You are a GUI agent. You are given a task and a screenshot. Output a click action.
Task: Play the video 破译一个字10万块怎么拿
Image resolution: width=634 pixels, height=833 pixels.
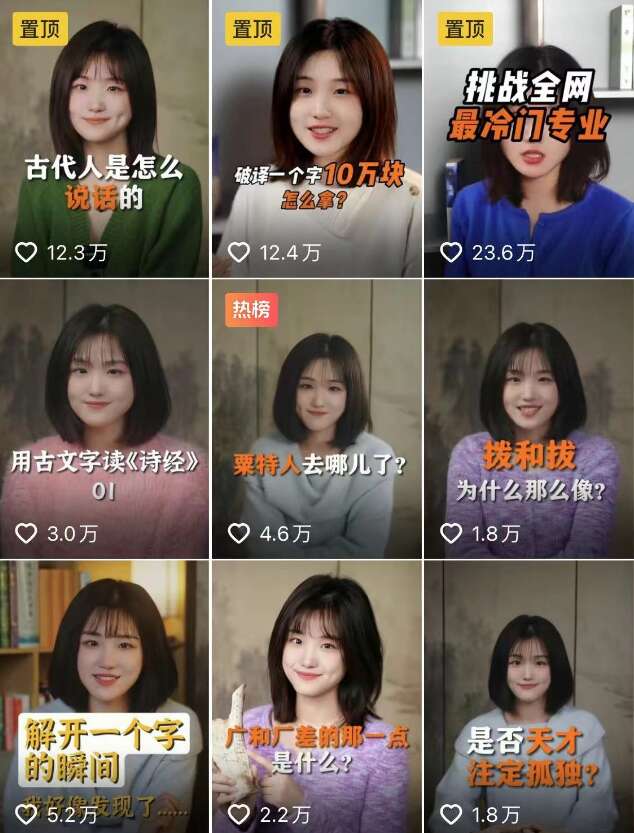click(316, 140)
